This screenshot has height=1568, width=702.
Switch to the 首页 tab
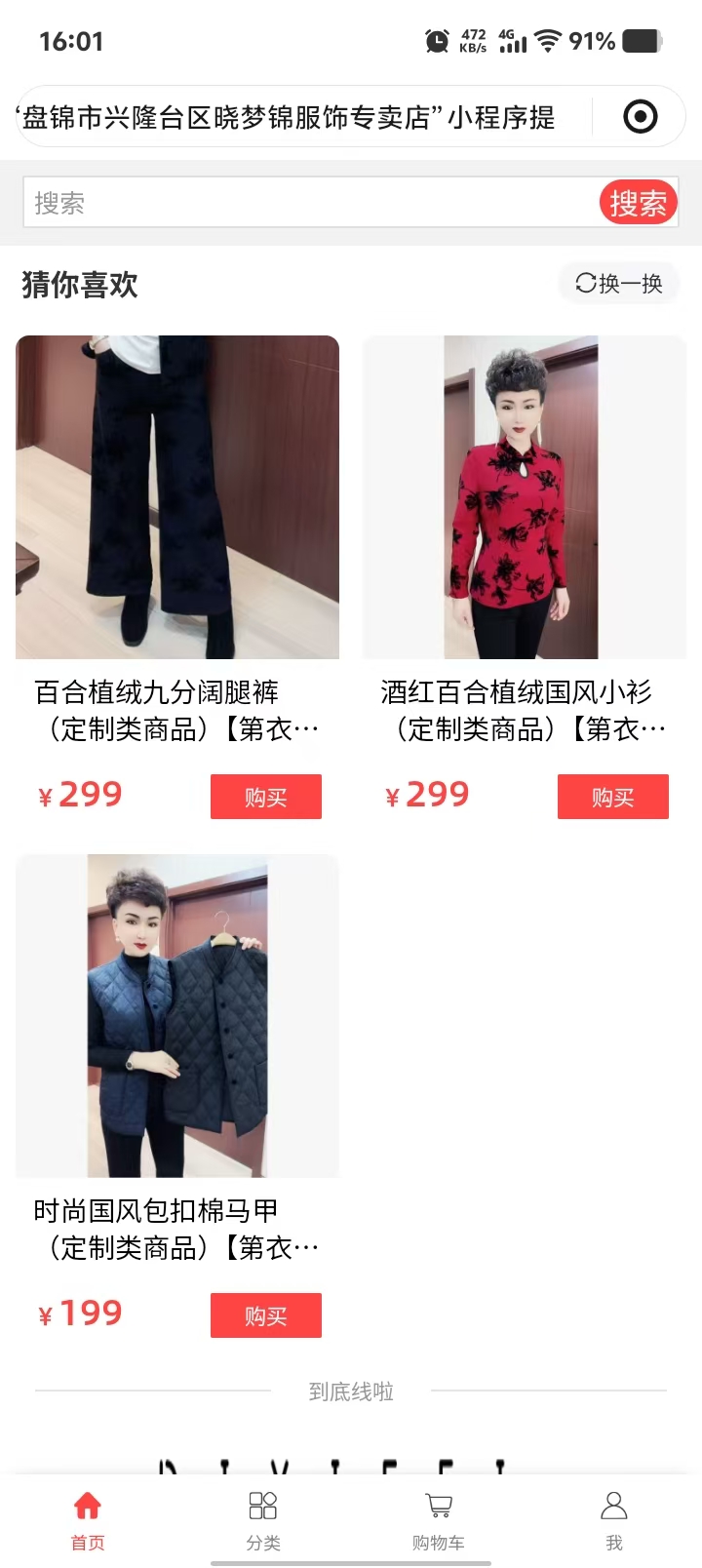point(88,1519)
